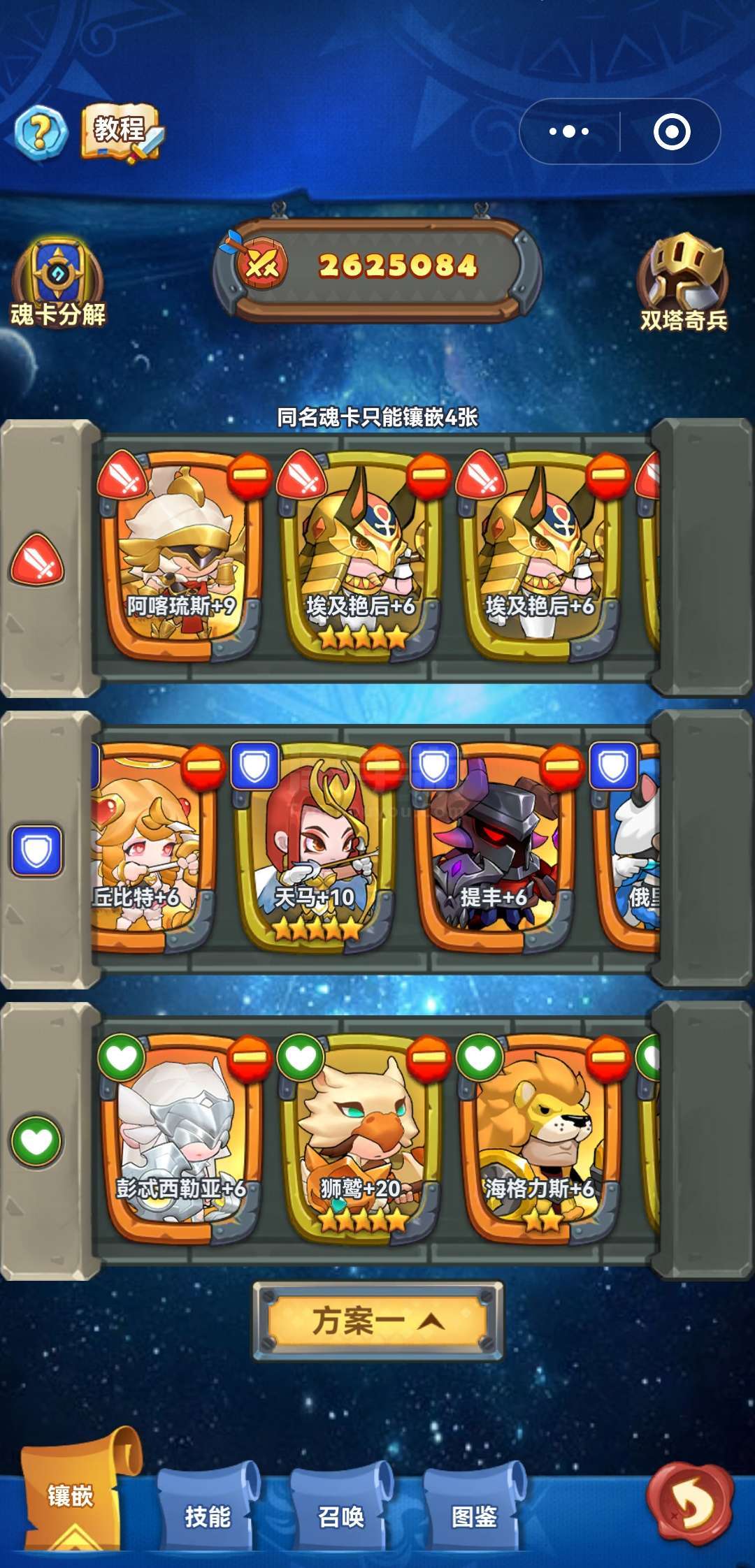Remove the 阿喀琉斯+9 card
Screen dimensions: 755x1568
coord(250,474)
